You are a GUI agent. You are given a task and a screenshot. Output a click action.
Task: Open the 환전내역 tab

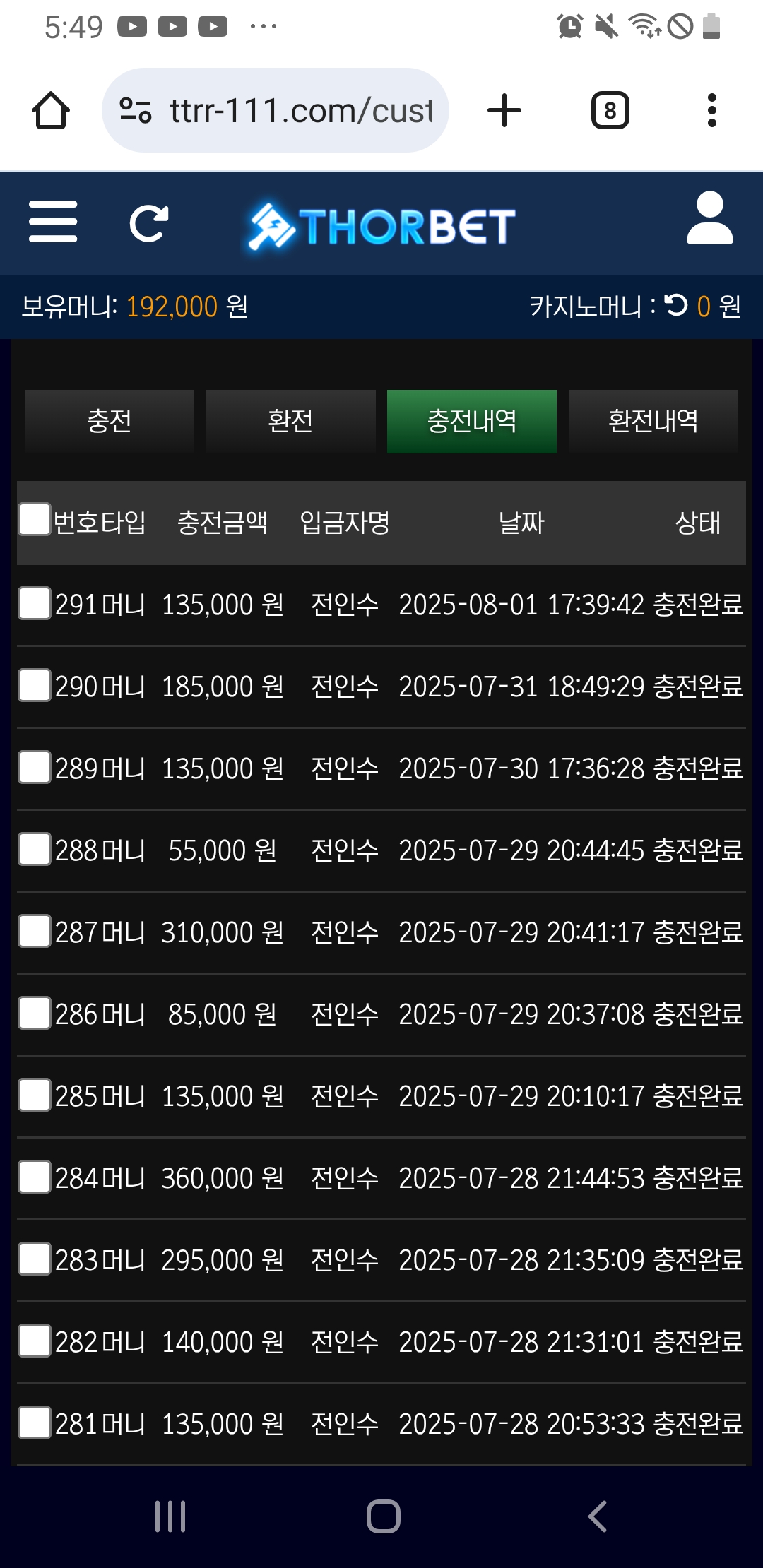click(653, 421)
